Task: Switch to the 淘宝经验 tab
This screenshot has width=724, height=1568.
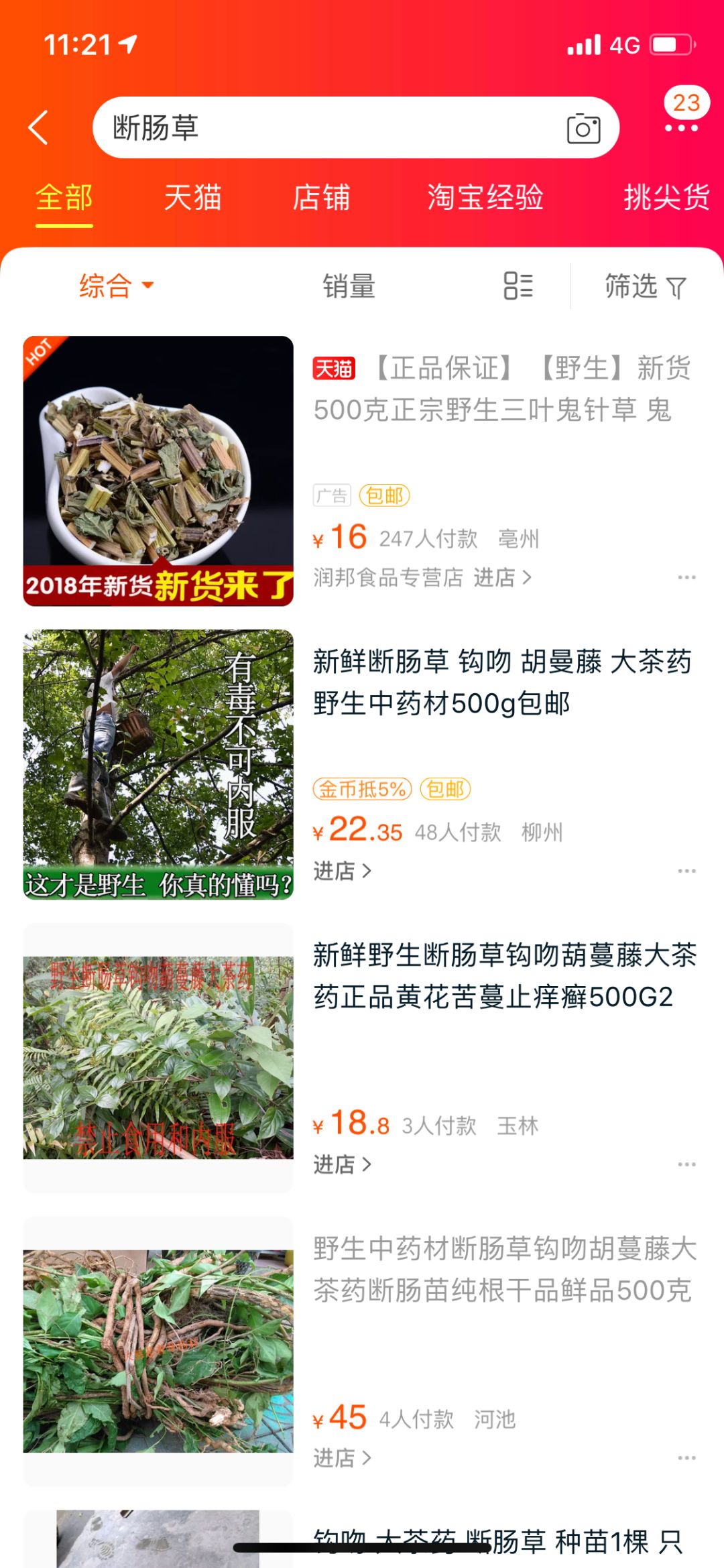Action: pos(485,198)
